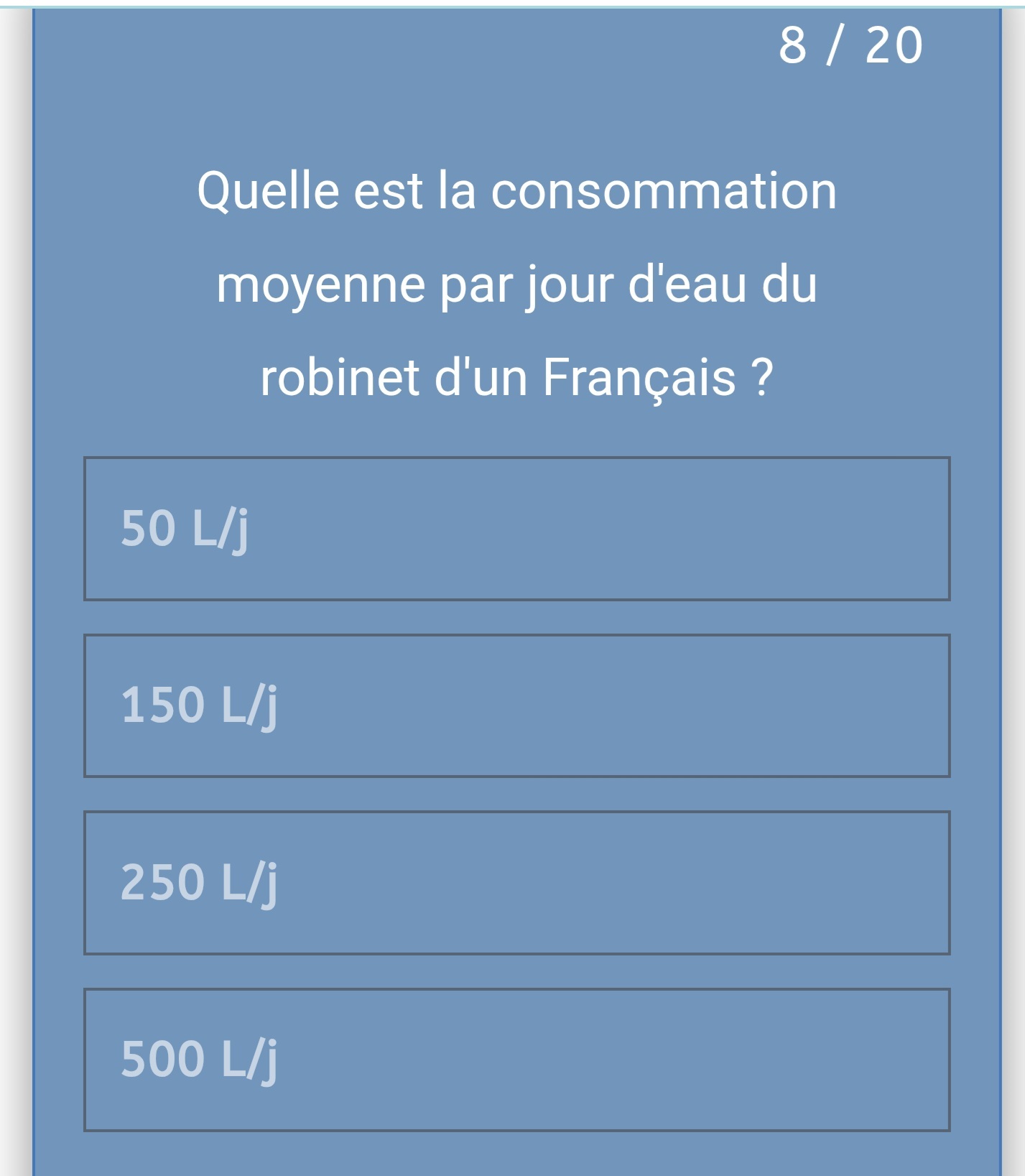Answer with 500 L/j
Screen dimensions: 1025x1176
coord(516,1060)
